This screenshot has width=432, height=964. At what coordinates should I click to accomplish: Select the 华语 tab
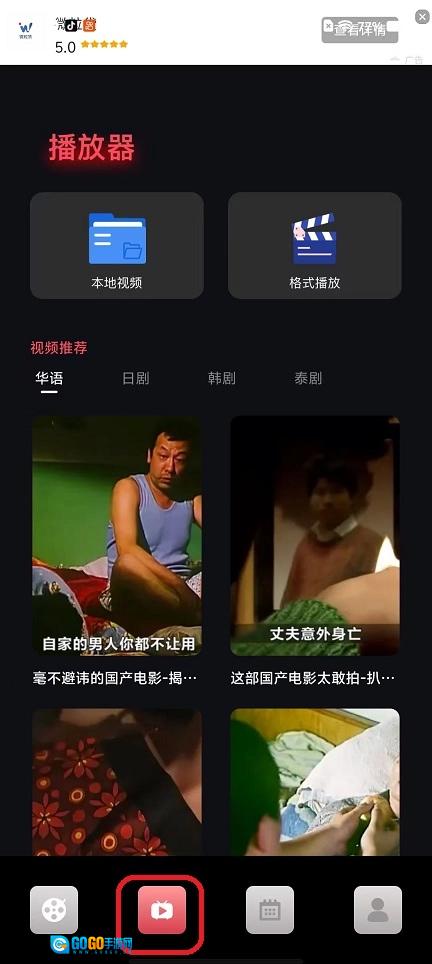coord(49,378)
